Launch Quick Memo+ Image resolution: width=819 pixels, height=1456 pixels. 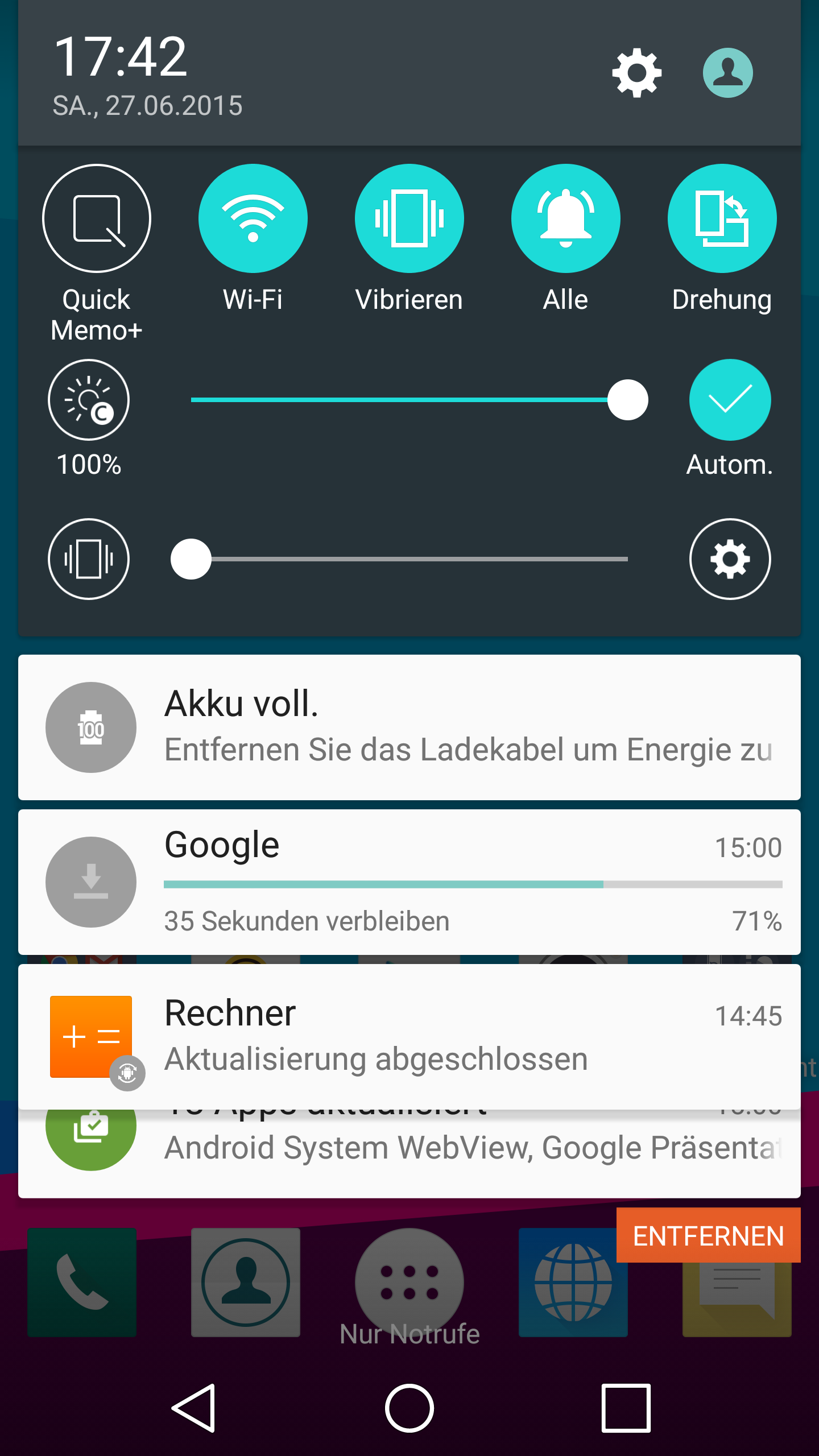tap(97, 218)
